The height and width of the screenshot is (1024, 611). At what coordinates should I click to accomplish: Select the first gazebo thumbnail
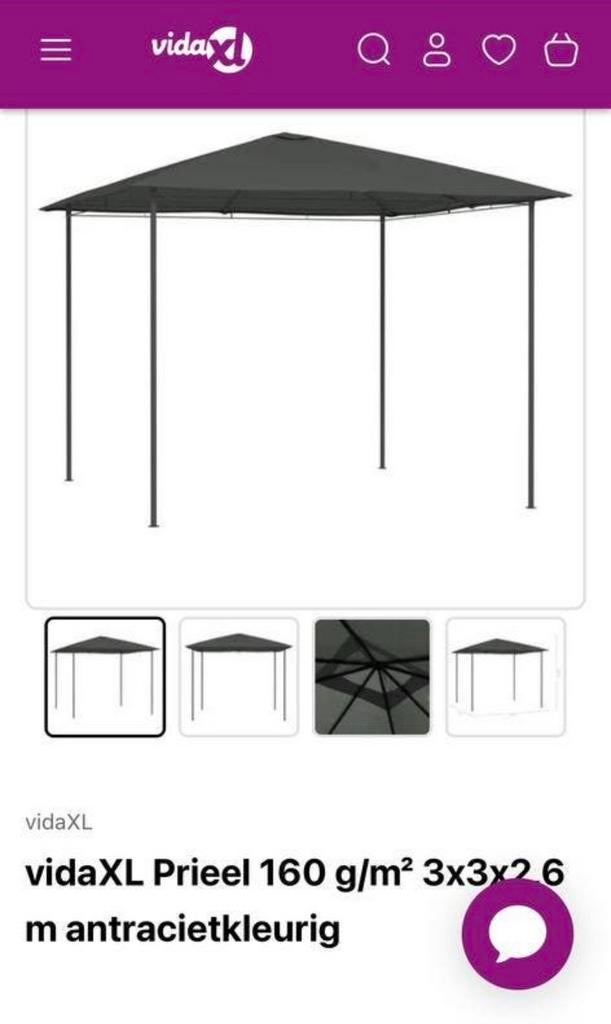pos(105,677)
